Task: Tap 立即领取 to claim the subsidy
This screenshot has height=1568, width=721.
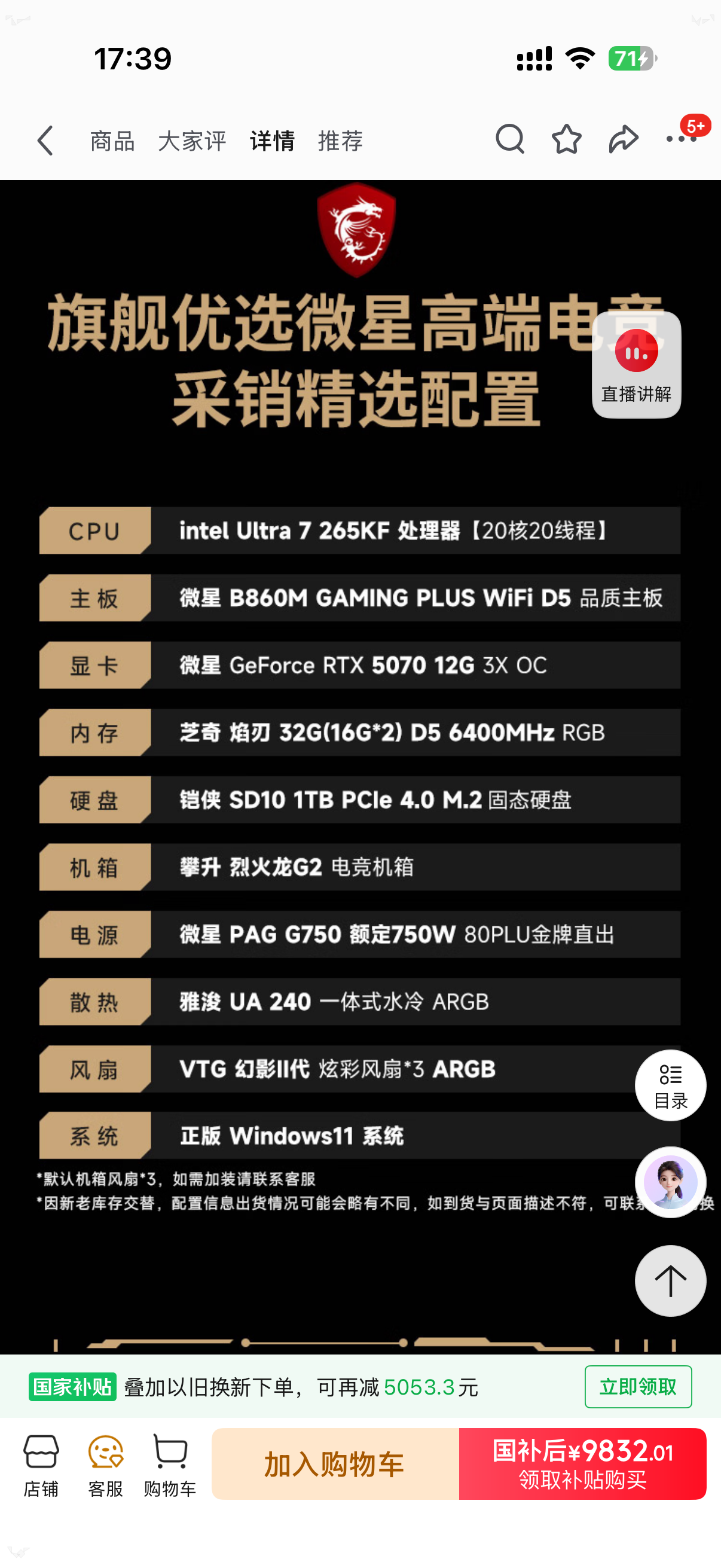Action: [638, 1387]
